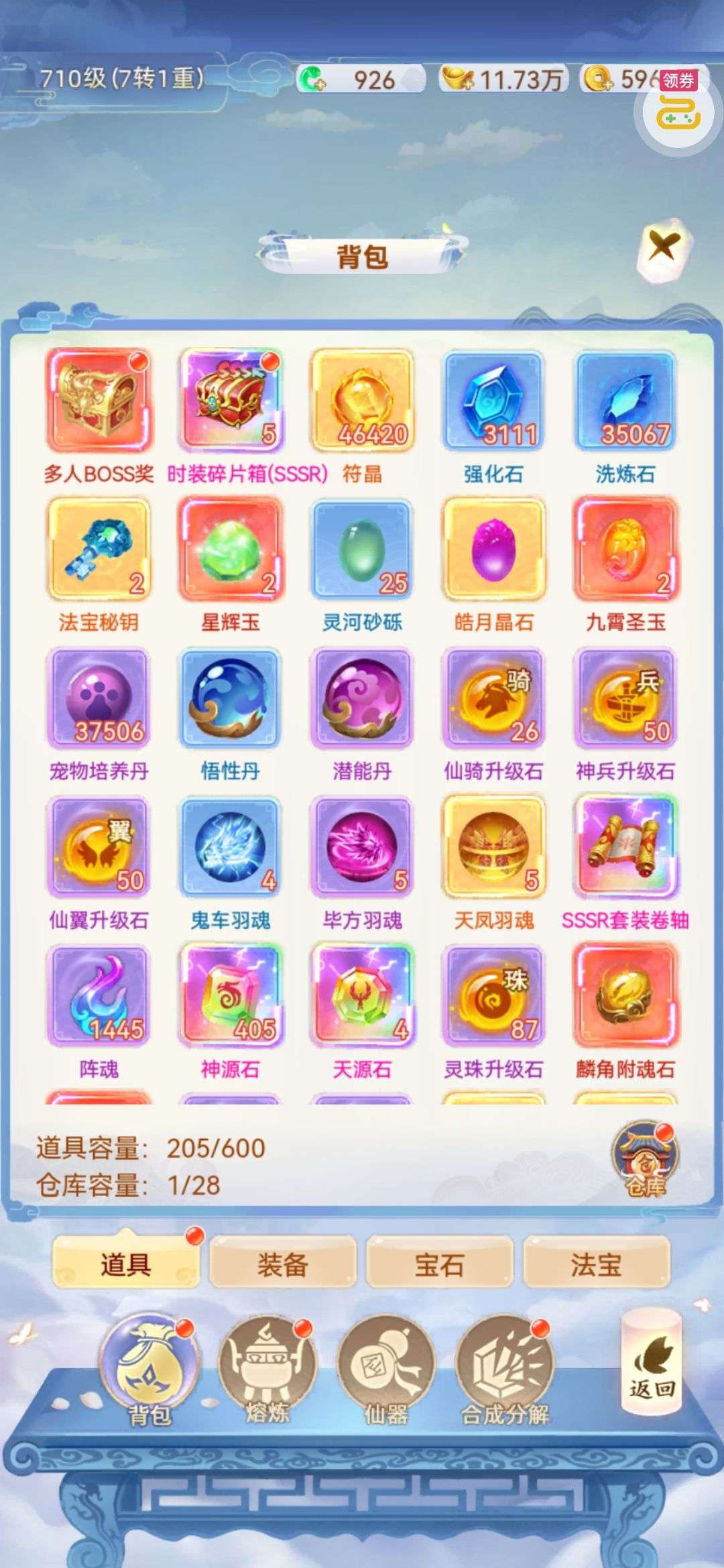Select the SSSR套装卷轴 scroll item
The image size is (724, 1568).
click(625, 847)
